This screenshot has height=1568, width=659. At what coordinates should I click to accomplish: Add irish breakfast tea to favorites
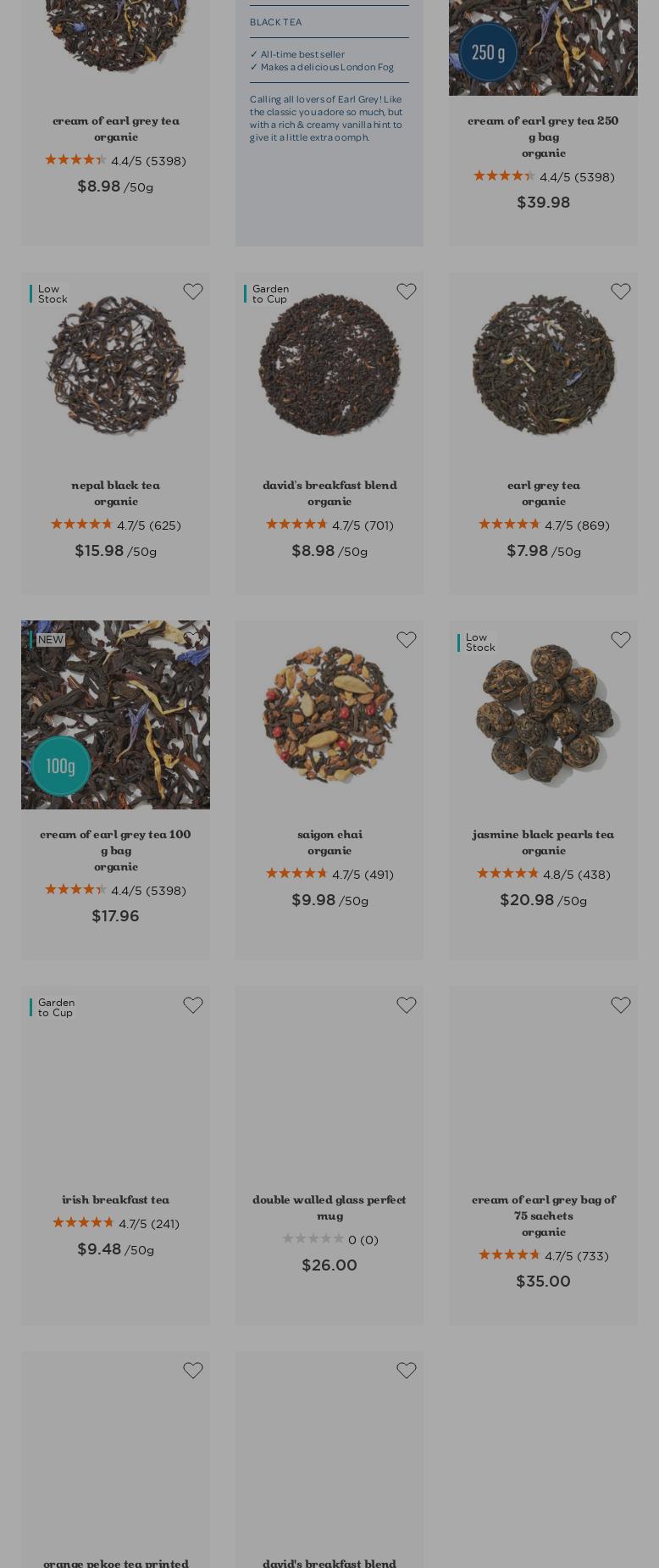pos(193,1005)
